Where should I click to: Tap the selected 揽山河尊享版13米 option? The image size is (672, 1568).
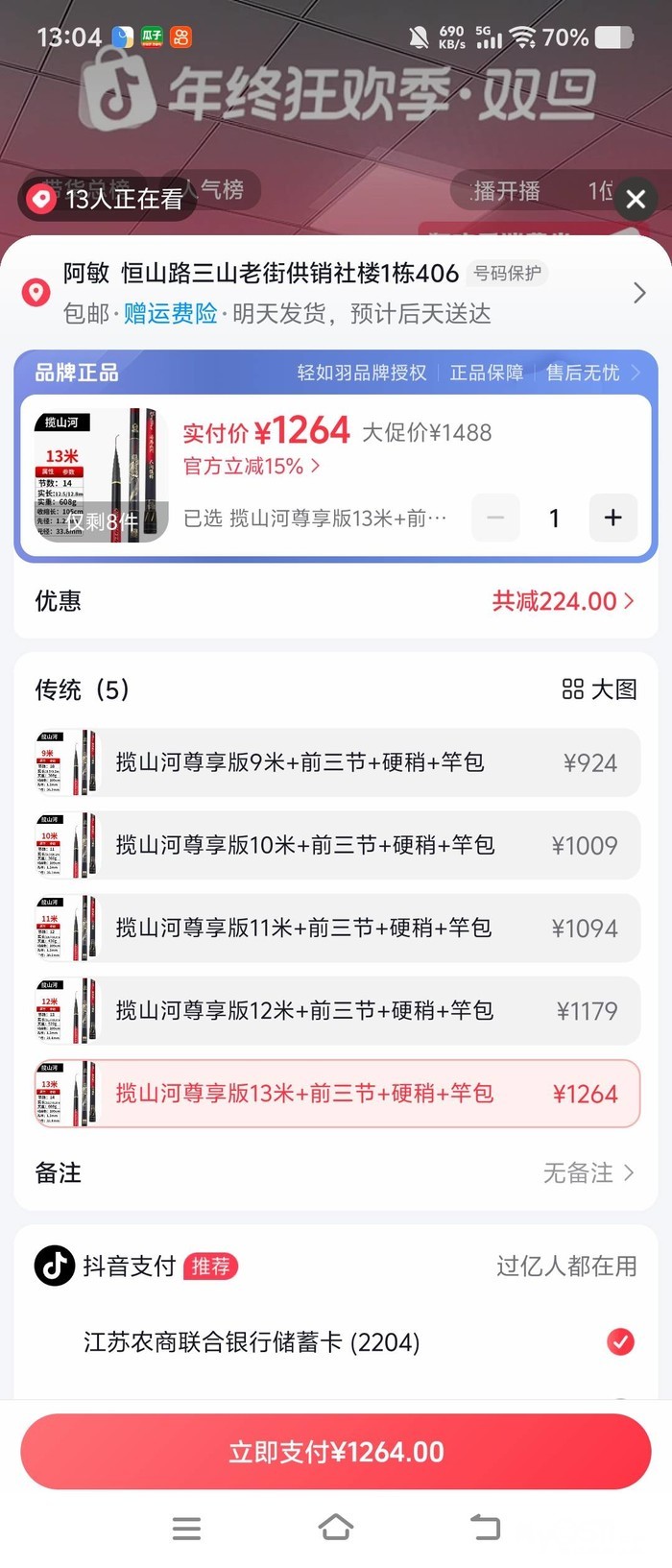click(x=336, y=1094)
